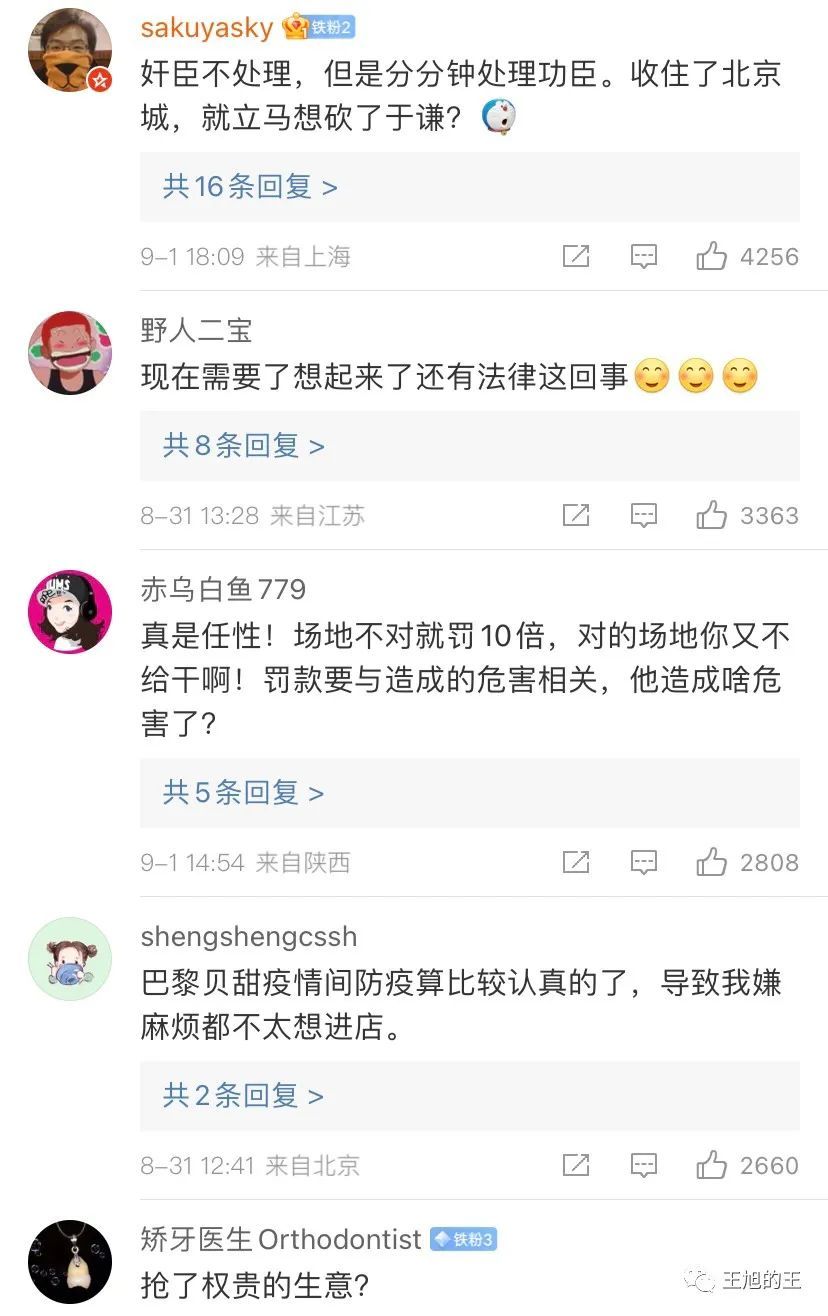The image size is (828, 1316).
Task: Comment on shengshengcssh's post
Action: point(644,1166)
